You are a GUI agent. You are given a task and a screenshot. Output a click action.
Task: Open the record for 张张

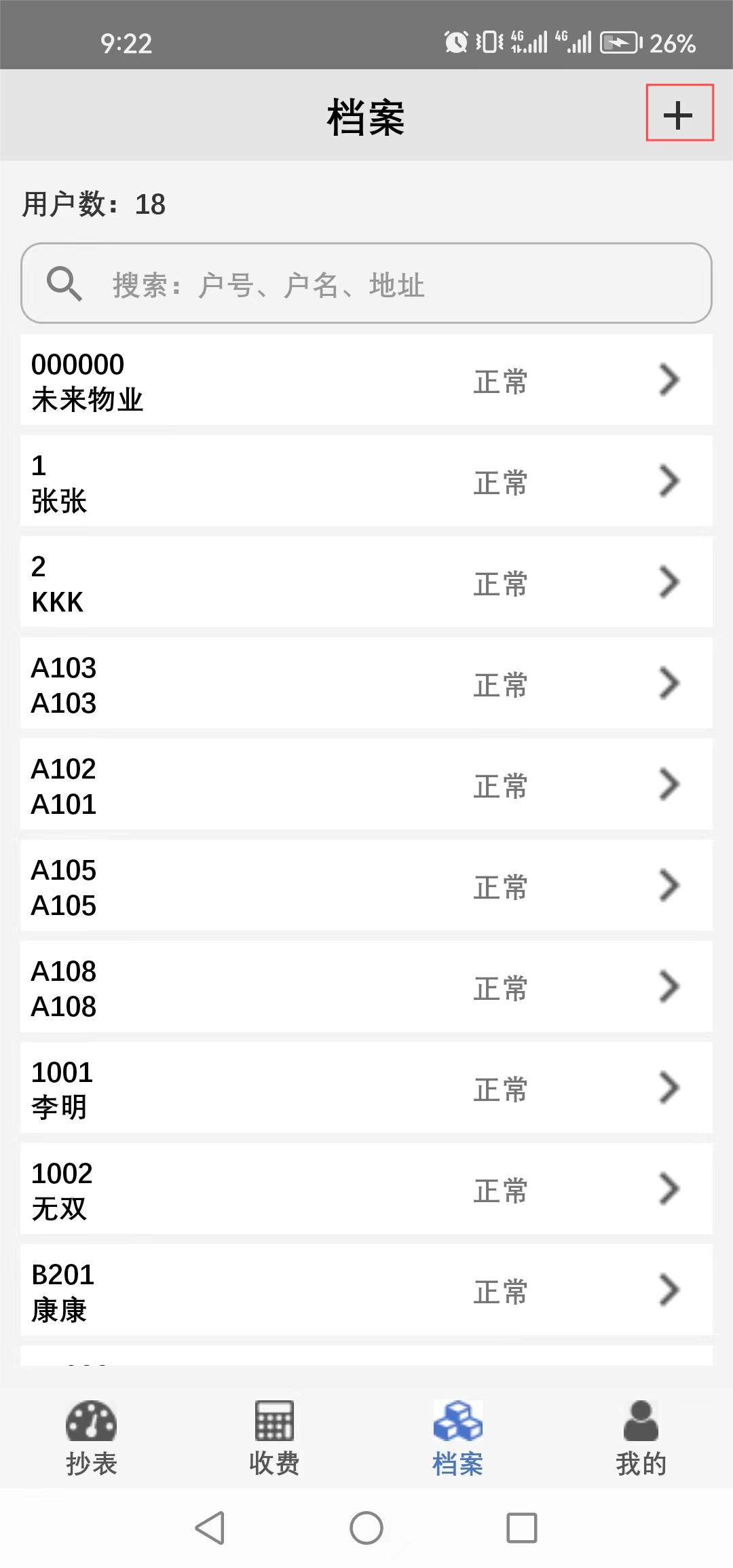click(366, 482)
